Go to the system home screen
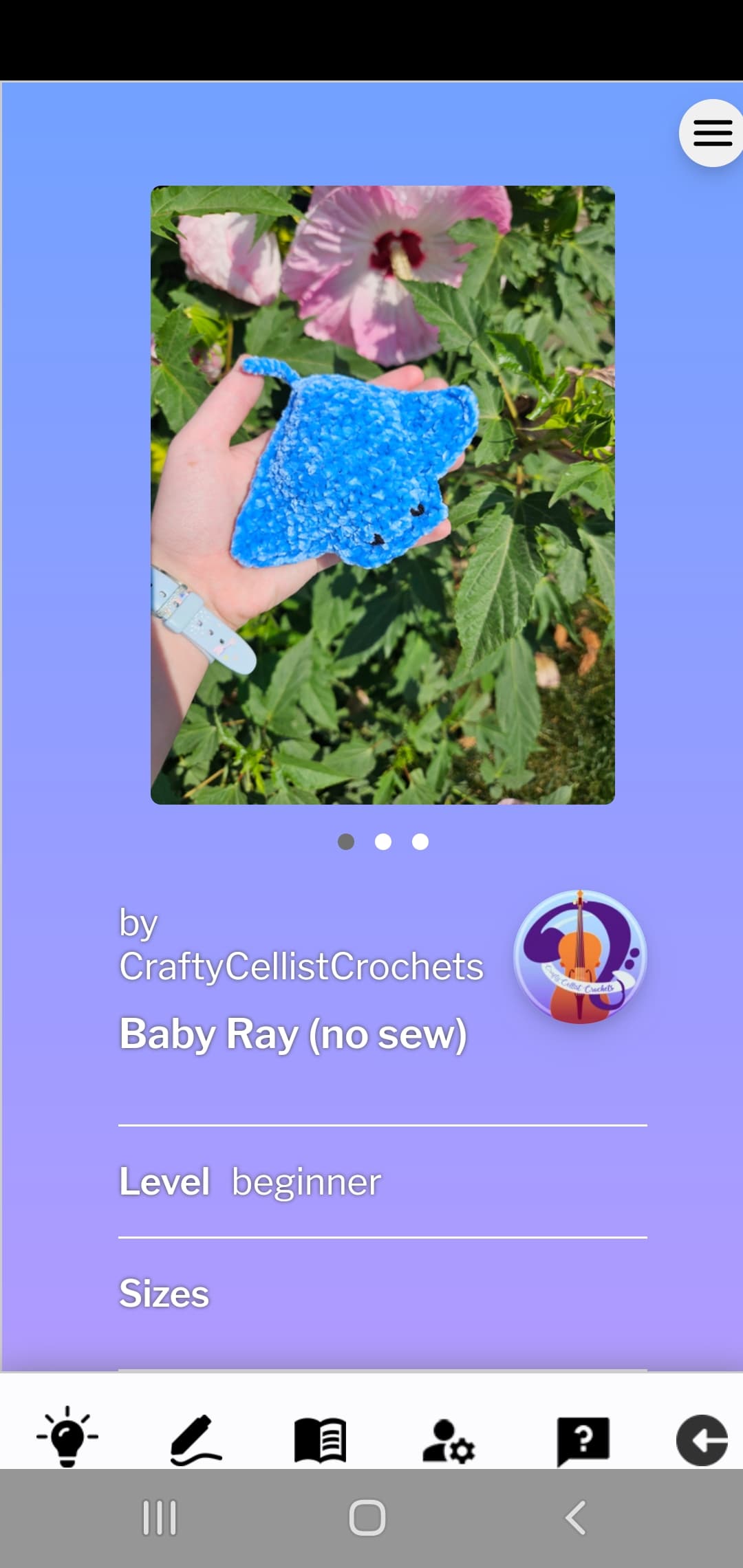This screenshot has width=743, height=1568. coord(367,1518)
